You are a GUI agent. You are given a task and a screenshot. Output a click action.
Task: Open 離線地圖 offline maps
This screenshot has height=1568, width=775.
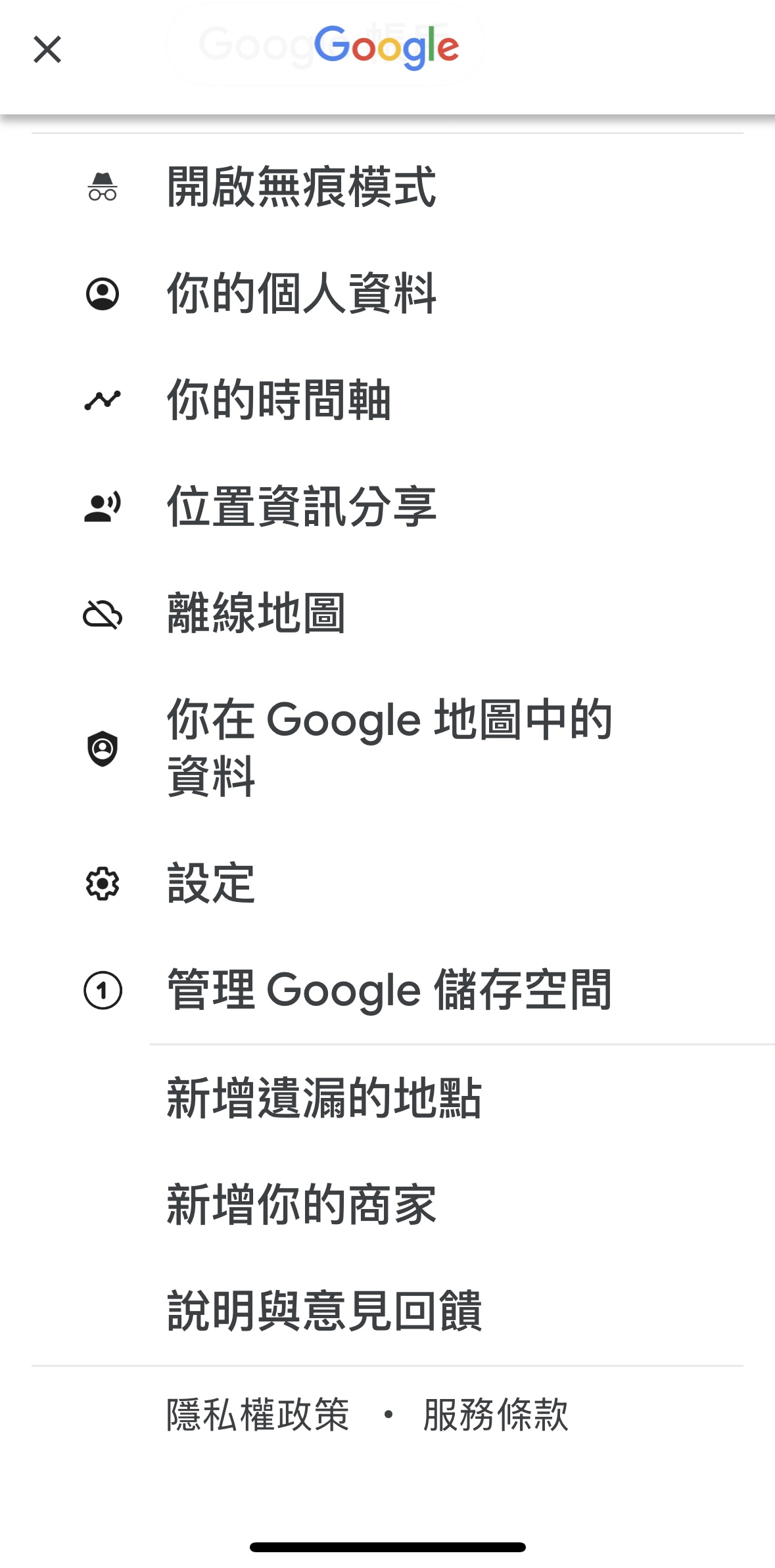[x=256, y=613]
